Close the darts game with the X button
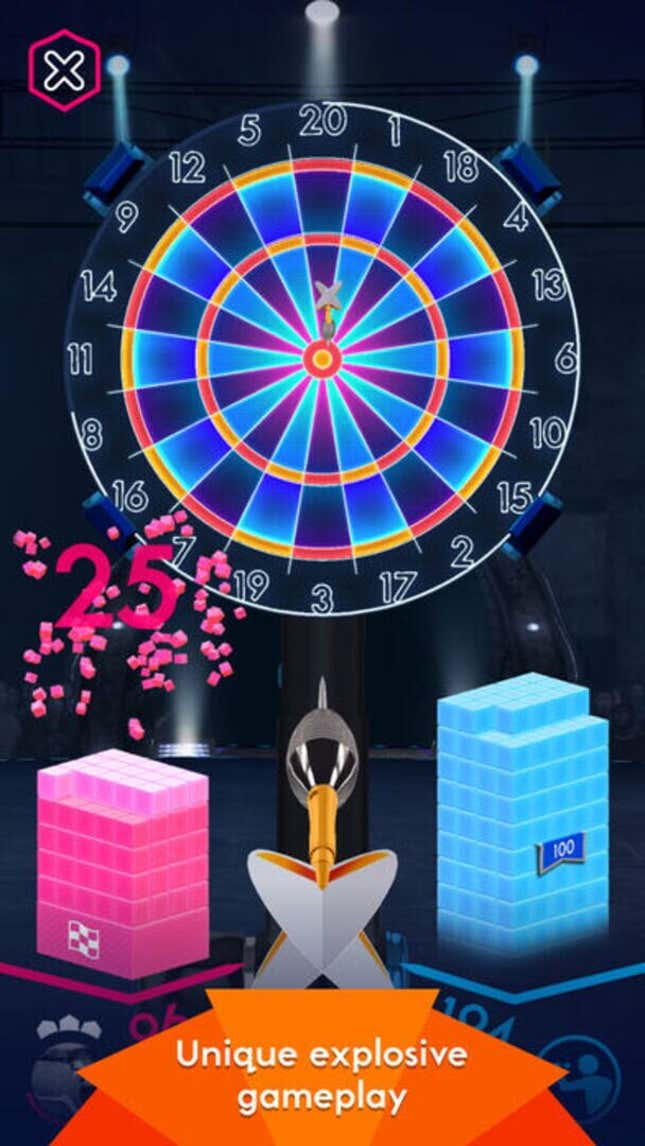Image resolution: width=645 pixels, height=1146 pixels. coord(64,70)
